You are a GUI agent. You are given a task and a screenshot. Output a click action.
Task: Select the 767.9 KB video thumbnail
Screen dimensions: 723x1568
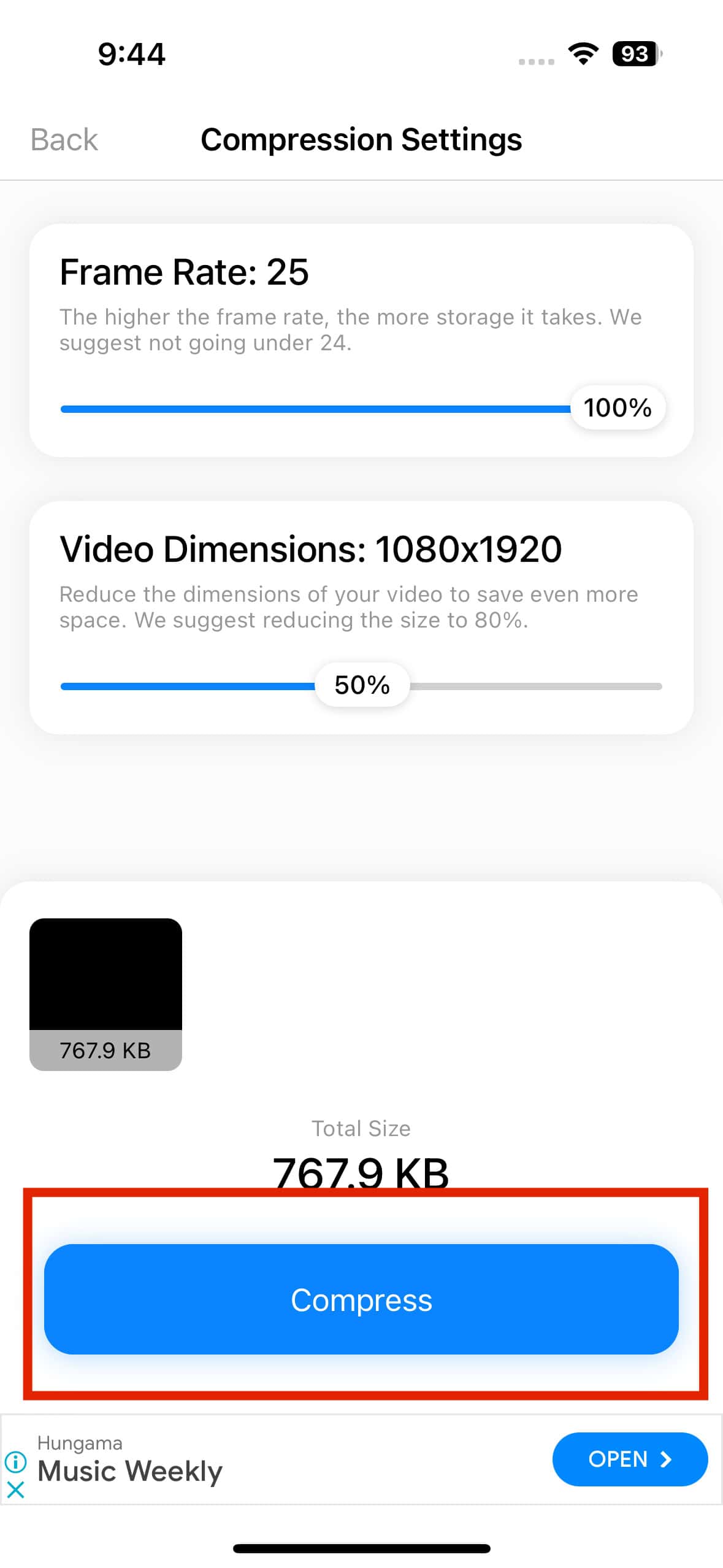(x=105, y=993)
